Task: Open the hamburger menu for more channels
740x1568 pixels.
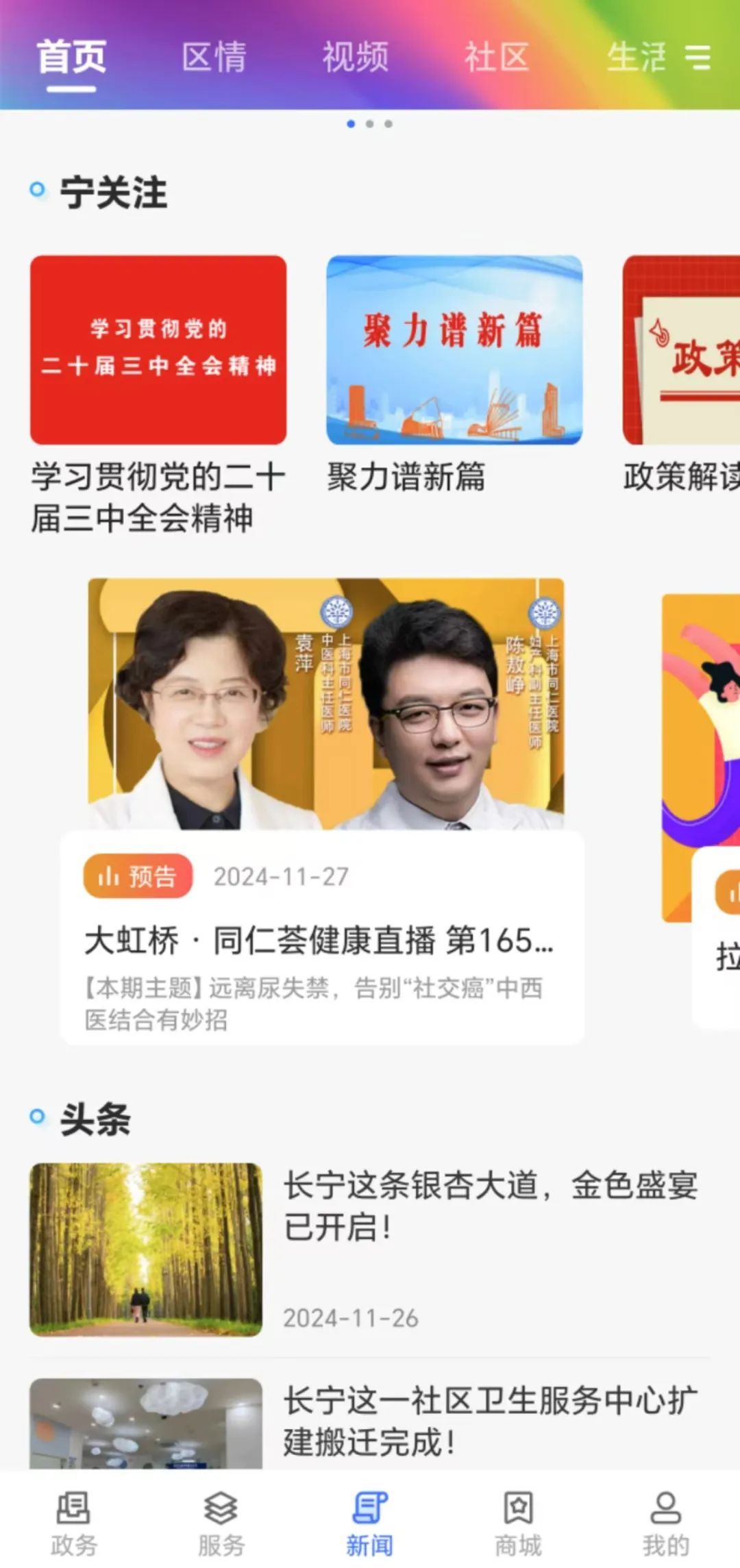Action: [698, 58]
